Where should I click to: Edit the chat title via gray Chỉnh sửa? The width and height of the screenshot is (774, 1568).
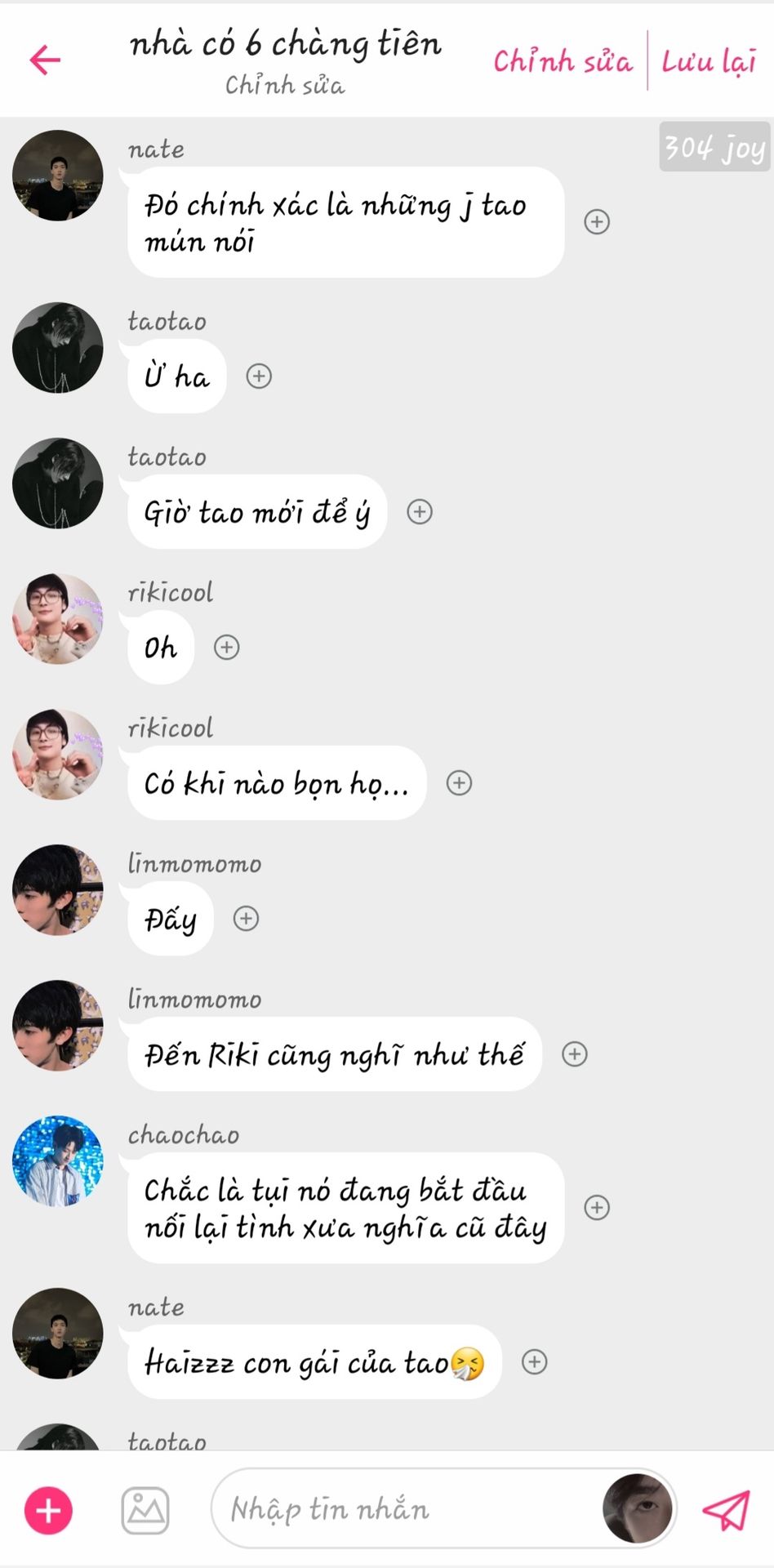(x=285, y=85)
